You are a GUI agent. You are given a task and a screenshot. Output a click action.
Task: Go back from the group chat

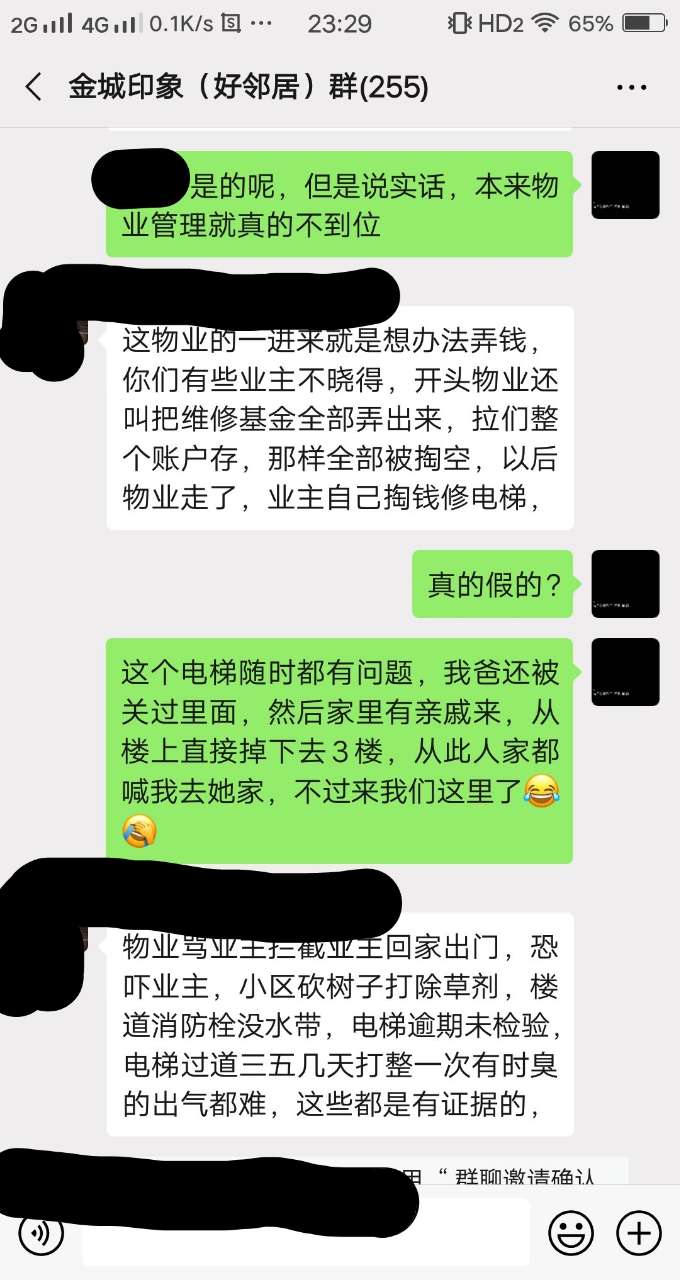pyautogui.click(x=34, y=87)
